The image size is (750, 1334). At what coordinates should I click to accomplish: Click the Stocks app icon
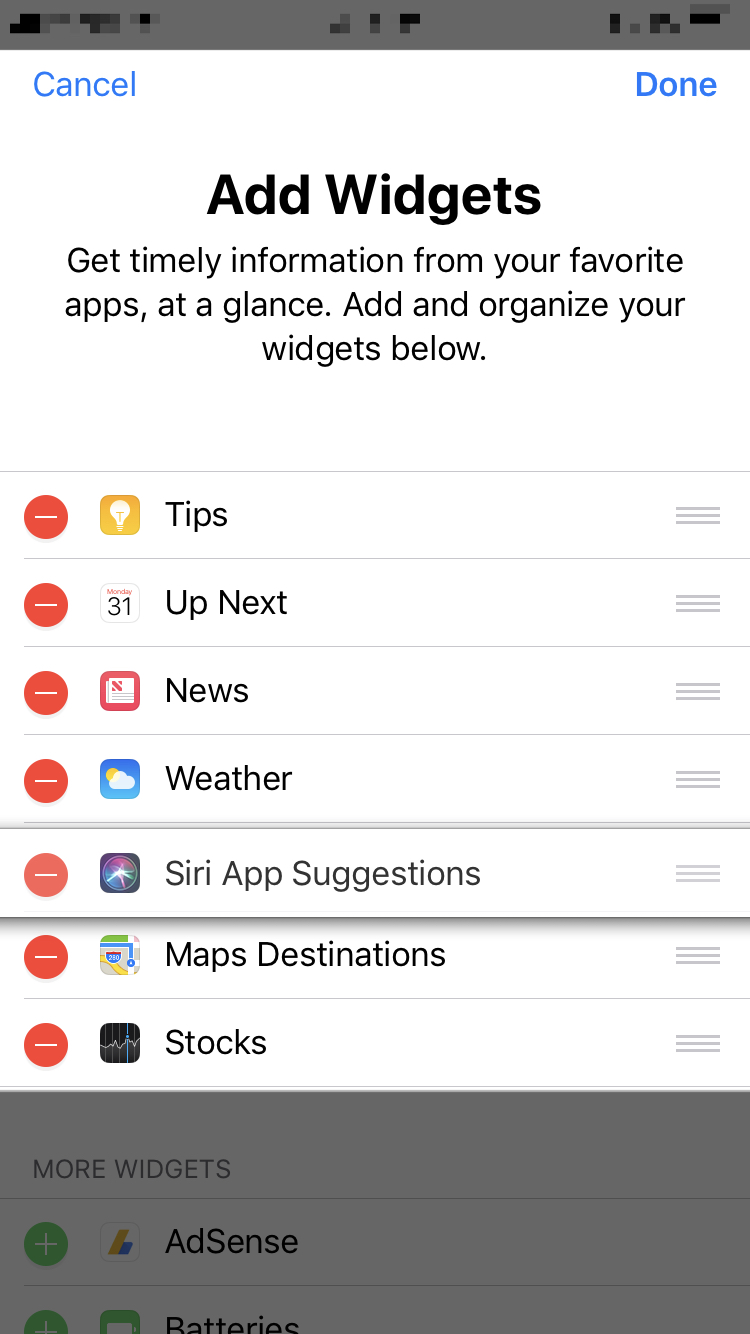[120, 1043]
